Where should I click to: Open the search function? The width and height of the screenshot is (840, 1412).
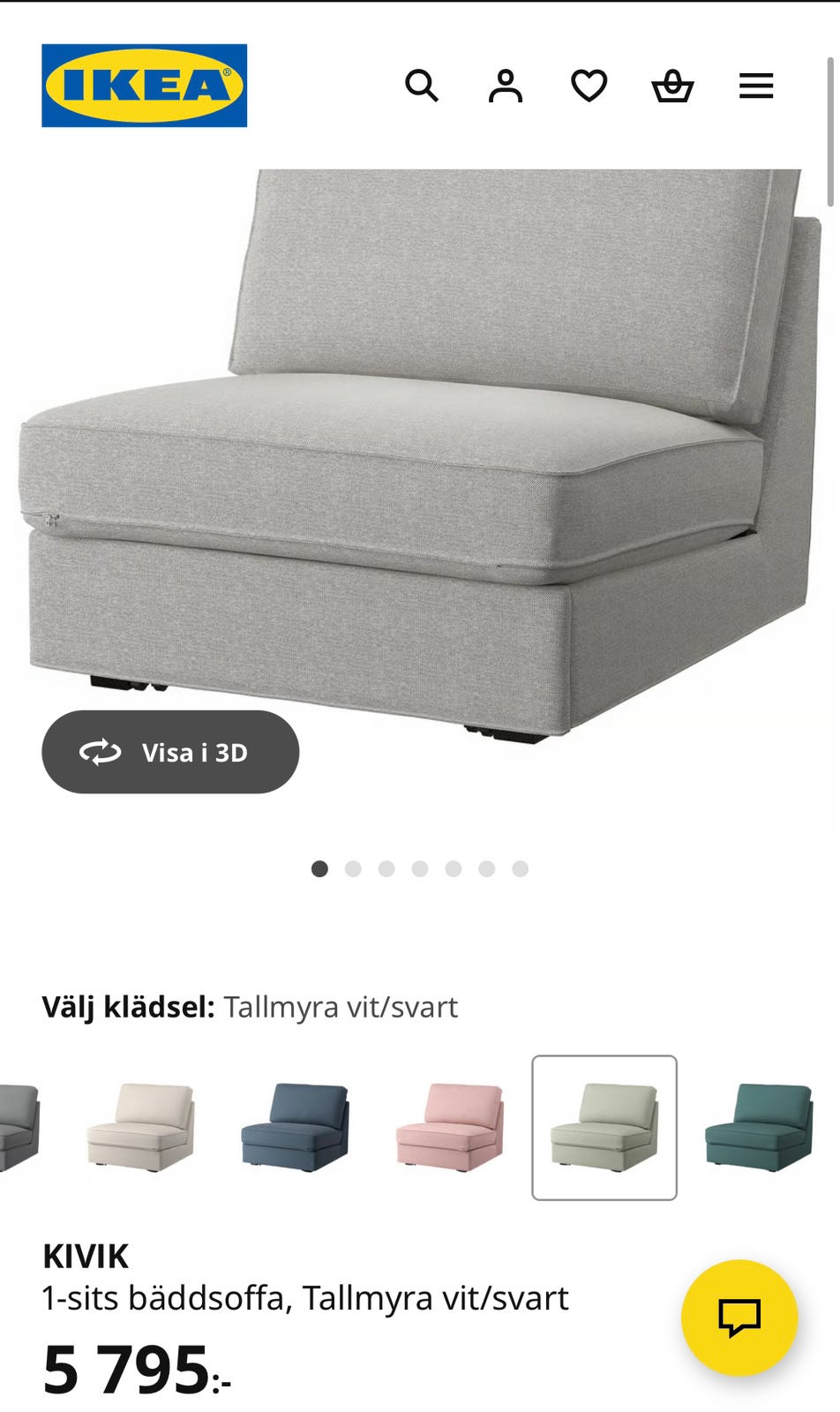click(424, 86)
